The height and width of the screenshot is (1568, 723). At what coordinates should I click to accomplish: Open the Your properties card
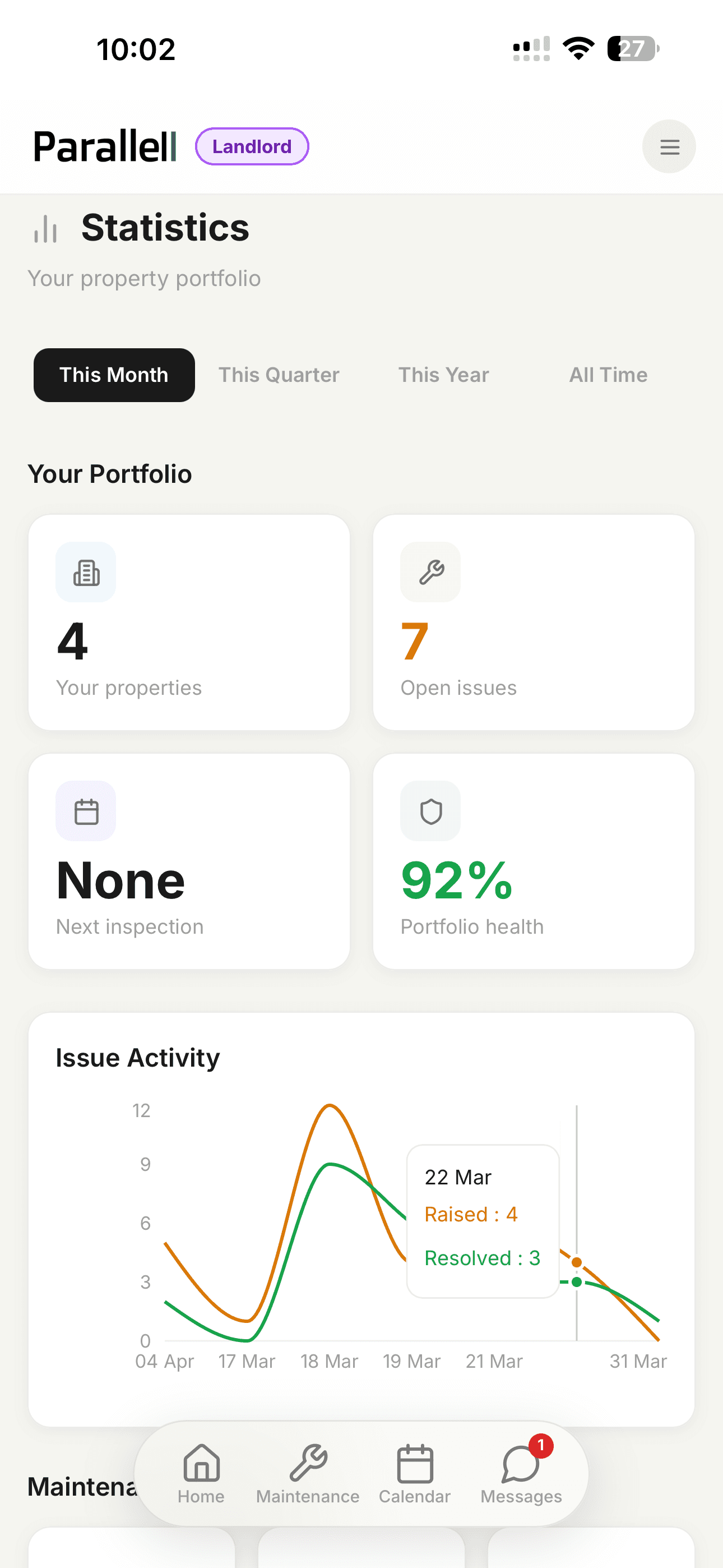coord(189,622)
